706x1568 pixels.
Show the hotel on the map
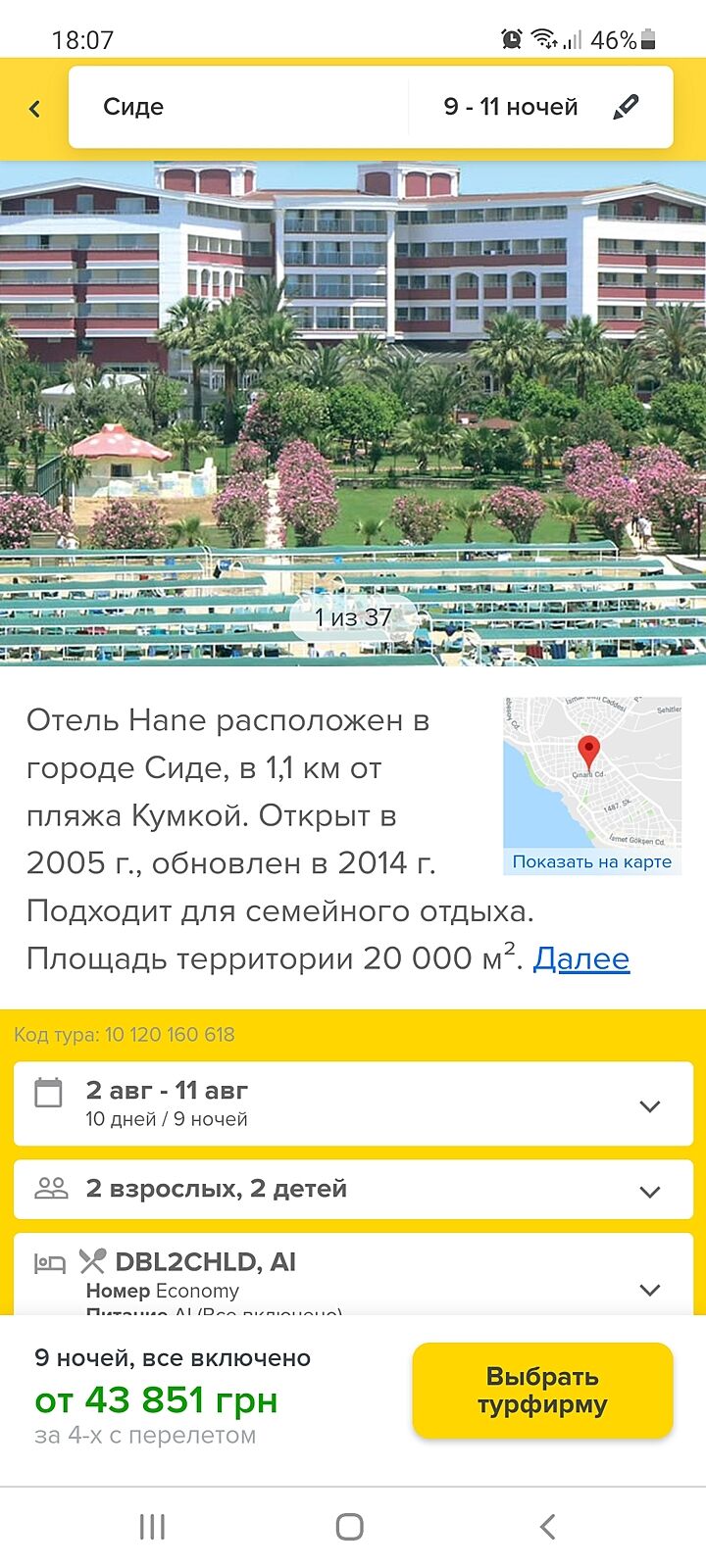pyautogui.click(x=591, y=861)
